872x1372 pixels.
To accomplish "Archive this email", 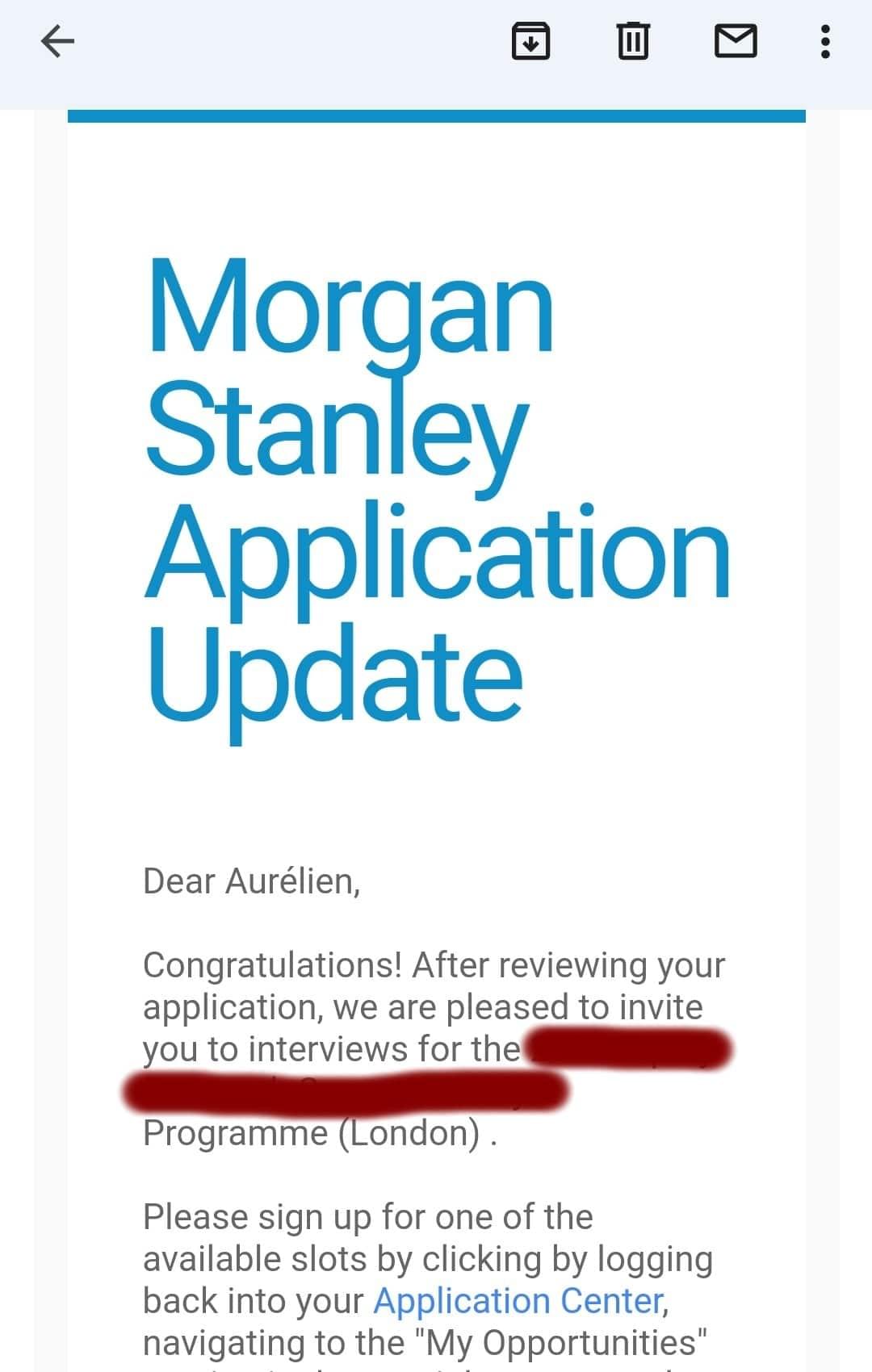I will tap(530, 41).
